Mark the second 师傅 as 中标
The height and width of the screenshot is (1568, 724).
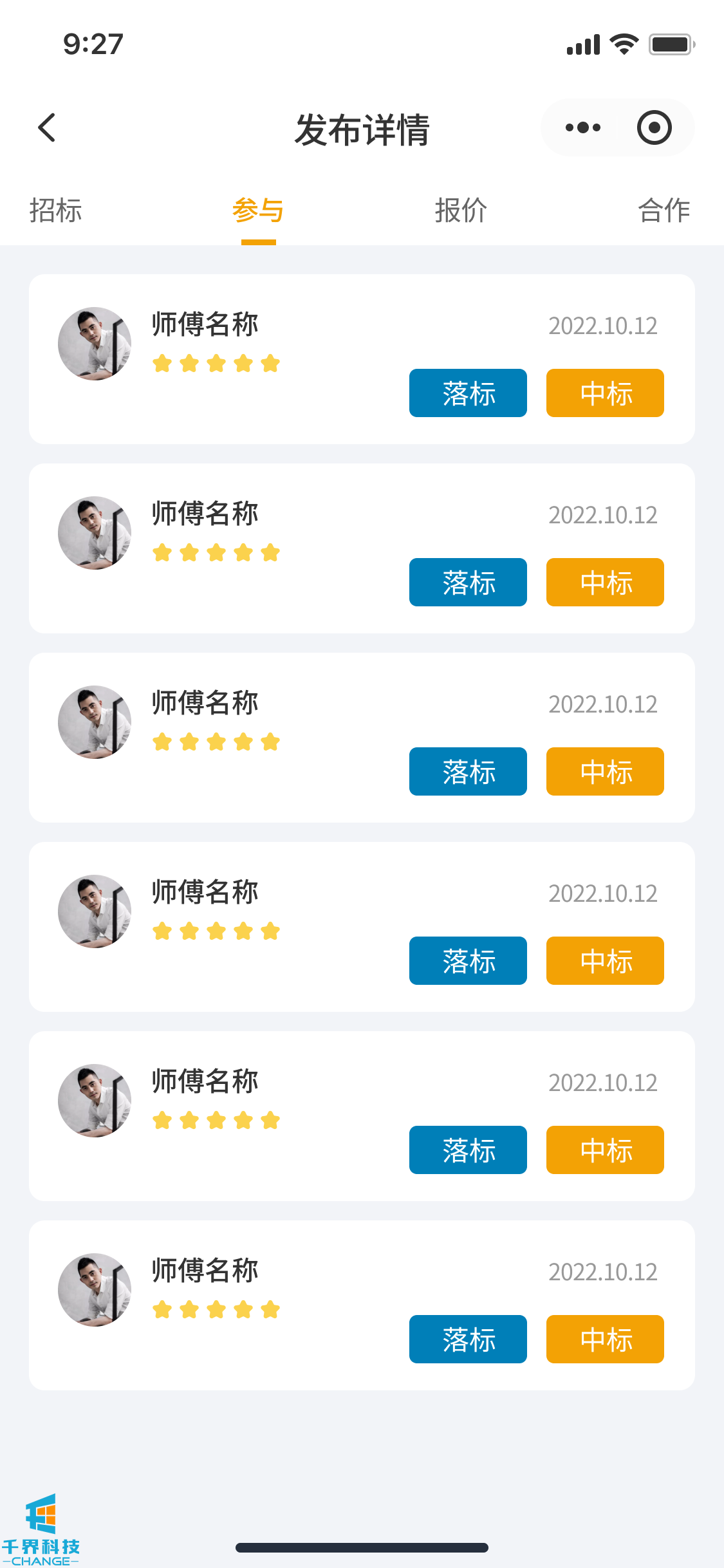pyautogui.click(x=605, y=582)
